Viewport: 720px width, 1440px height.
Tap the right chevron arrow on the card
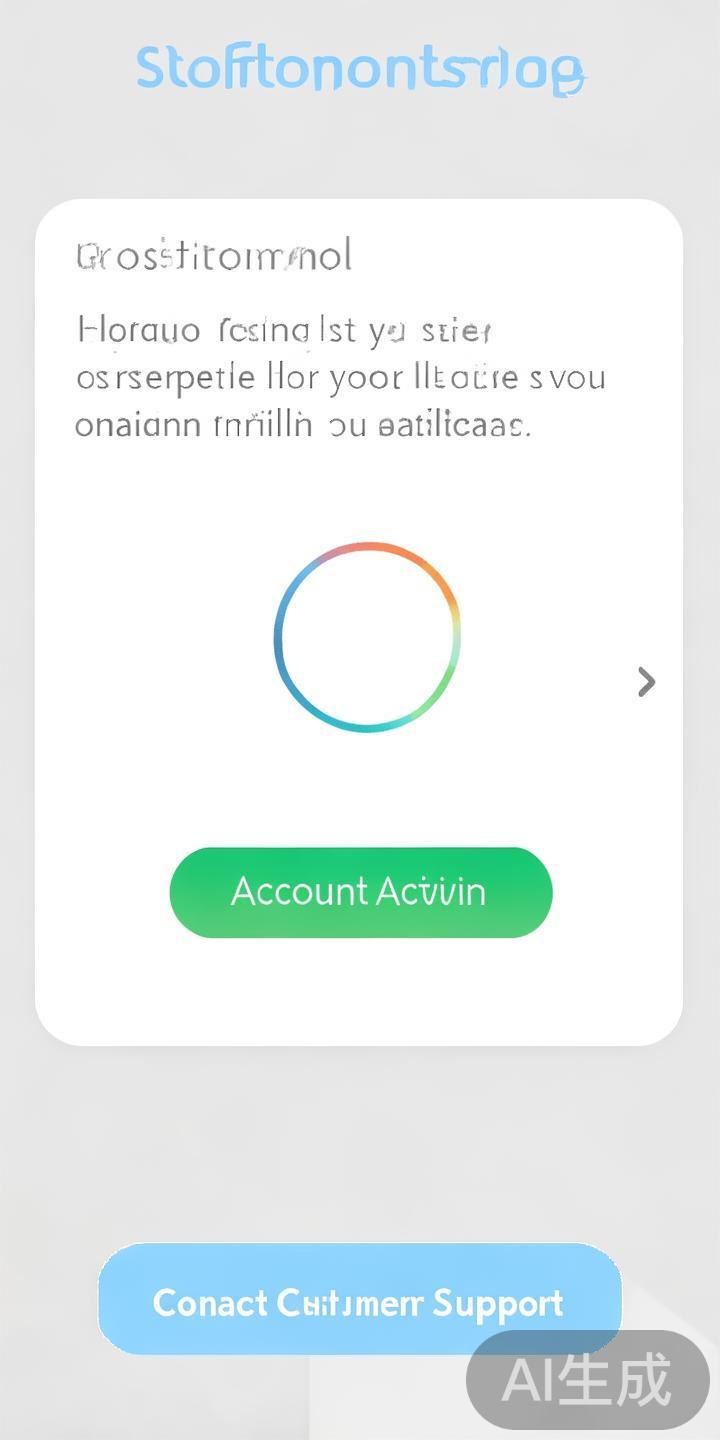click(x=646, y=682)
